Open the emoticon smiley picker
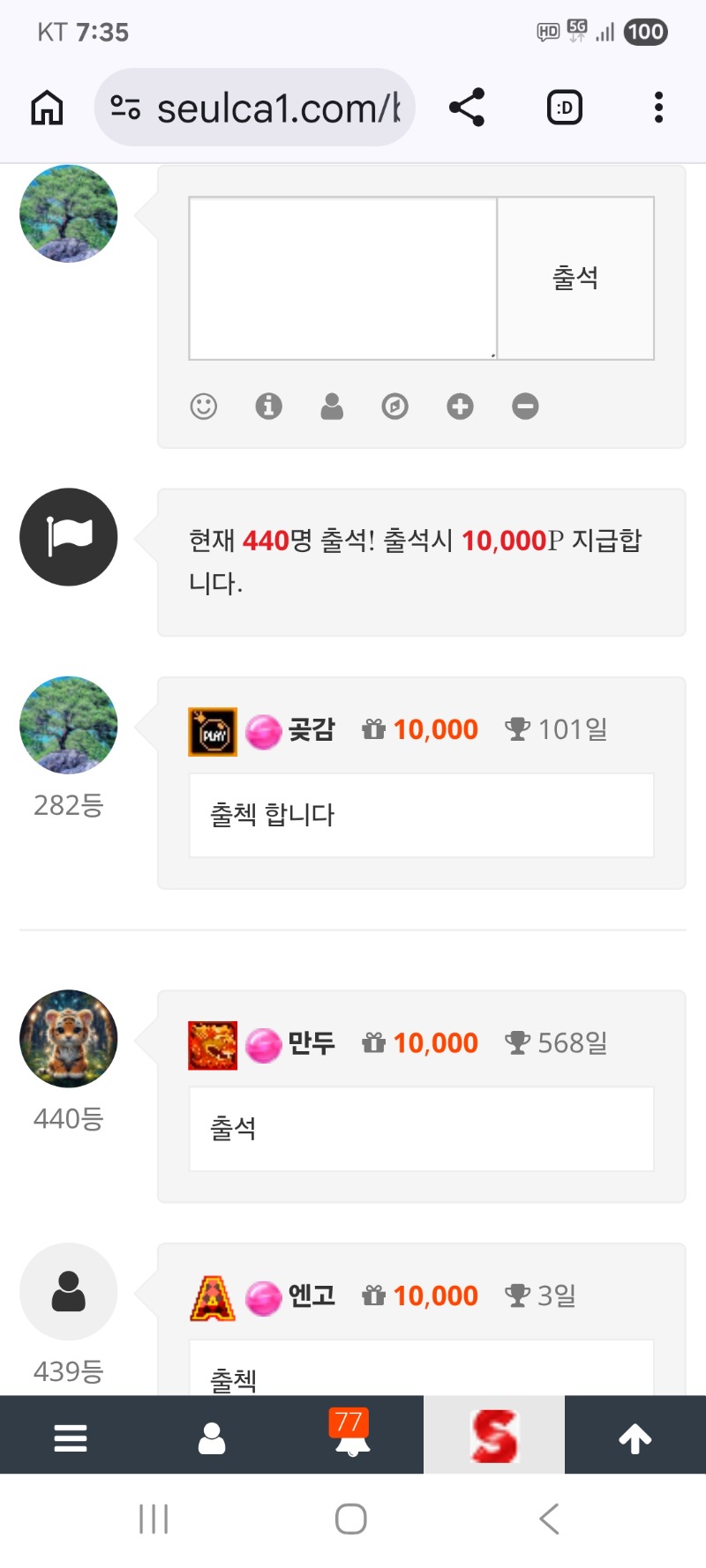This screenshot has width=706, height=1568. 204,407
